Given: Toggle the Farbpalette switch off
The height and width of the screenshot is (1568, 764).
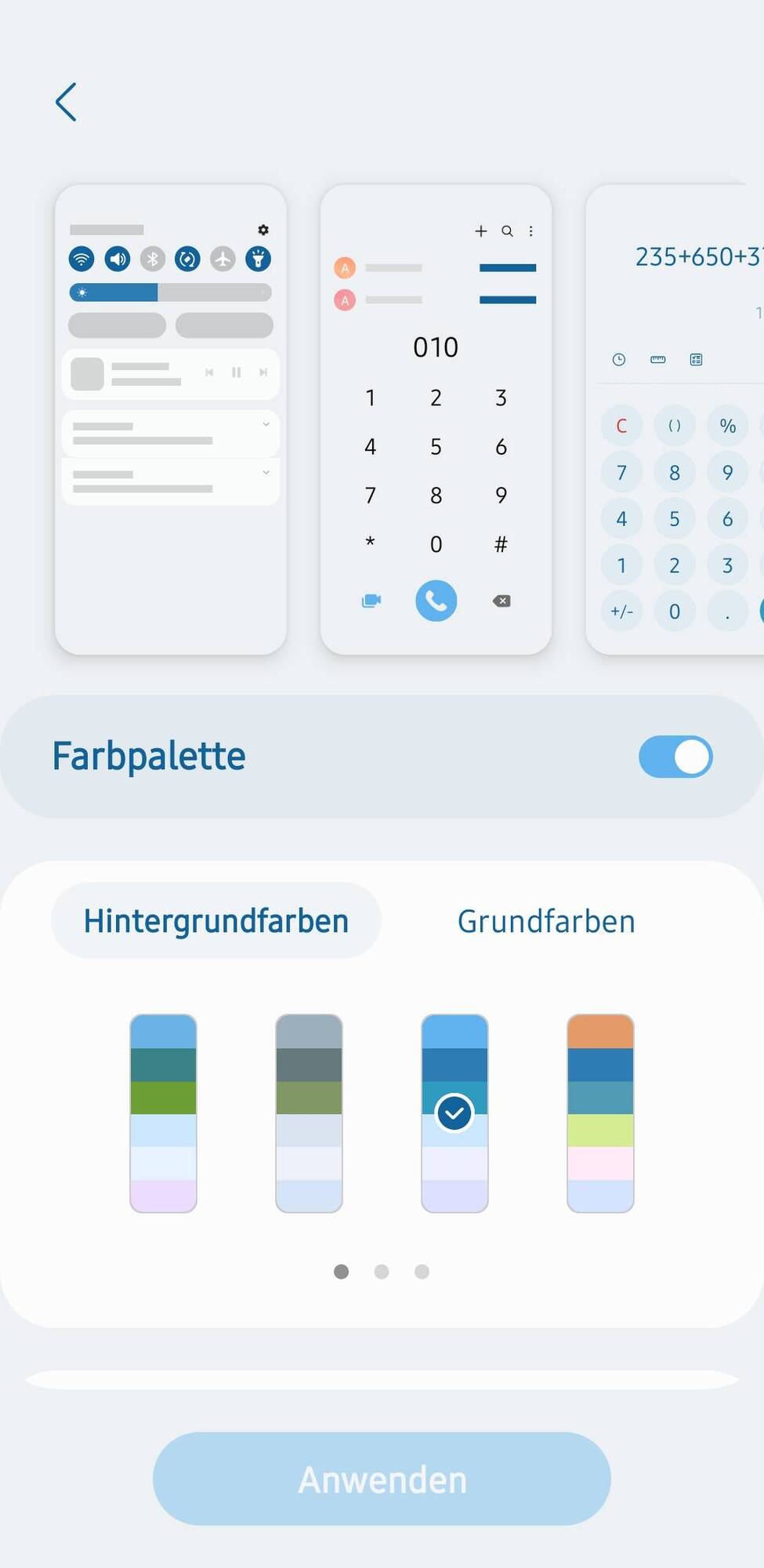Looking at the screenshot, I should 675,757.
